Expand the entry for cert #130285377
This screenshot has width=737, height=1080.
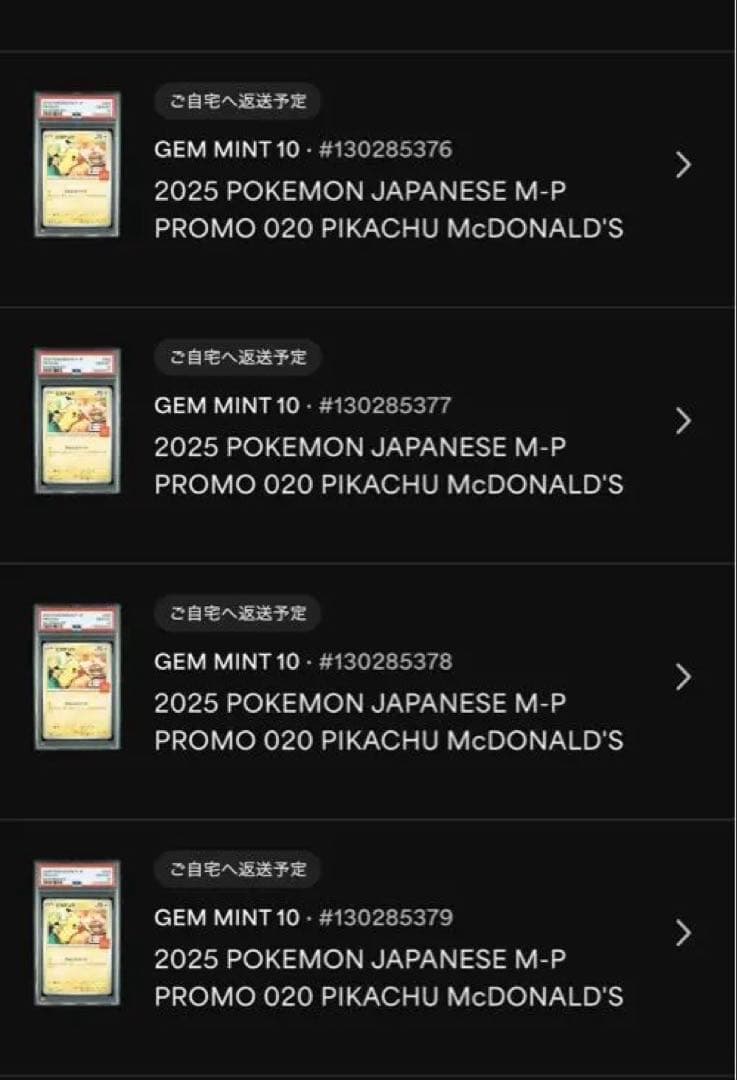683,421
